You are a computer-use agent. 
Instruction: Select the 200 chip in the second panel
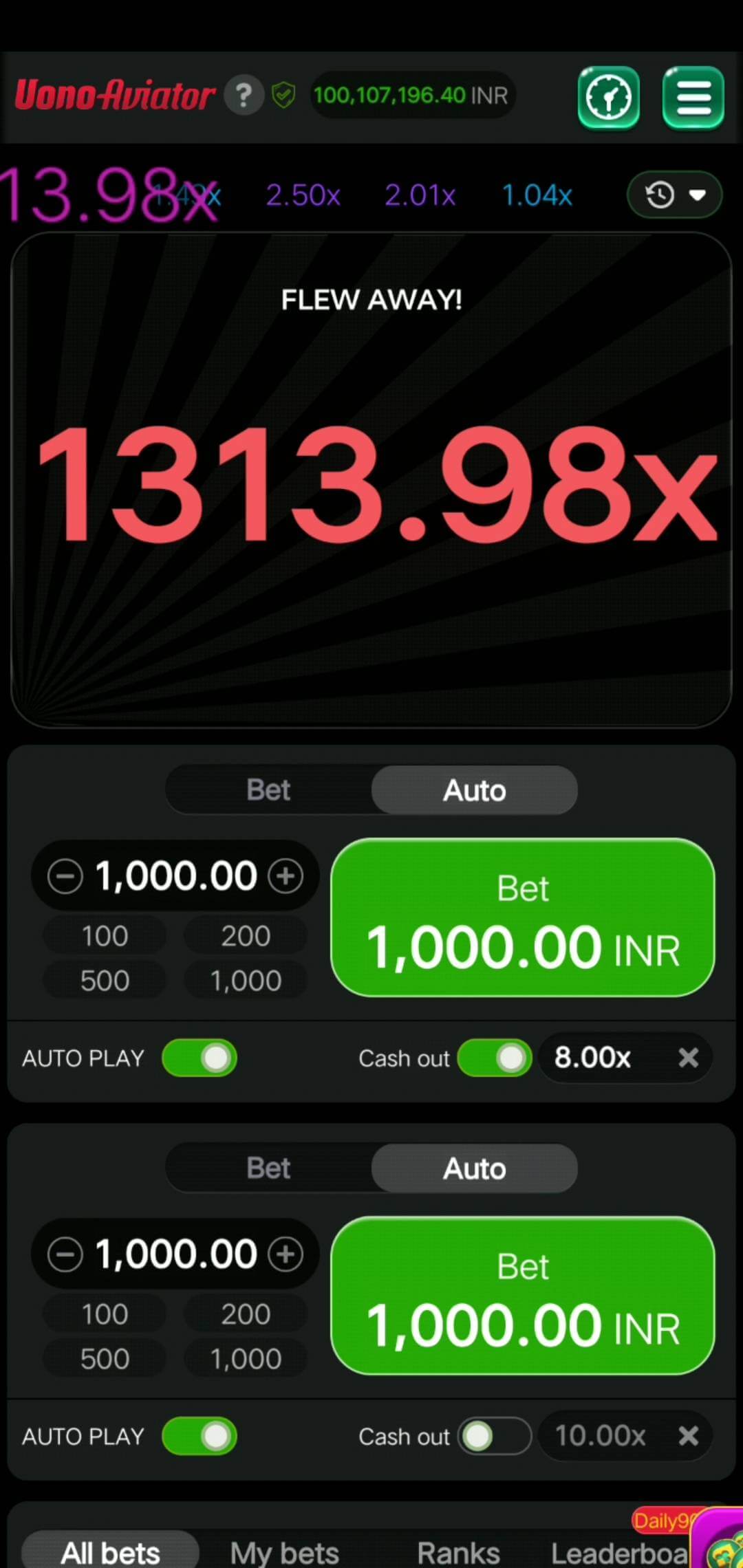coord(246,1314)
